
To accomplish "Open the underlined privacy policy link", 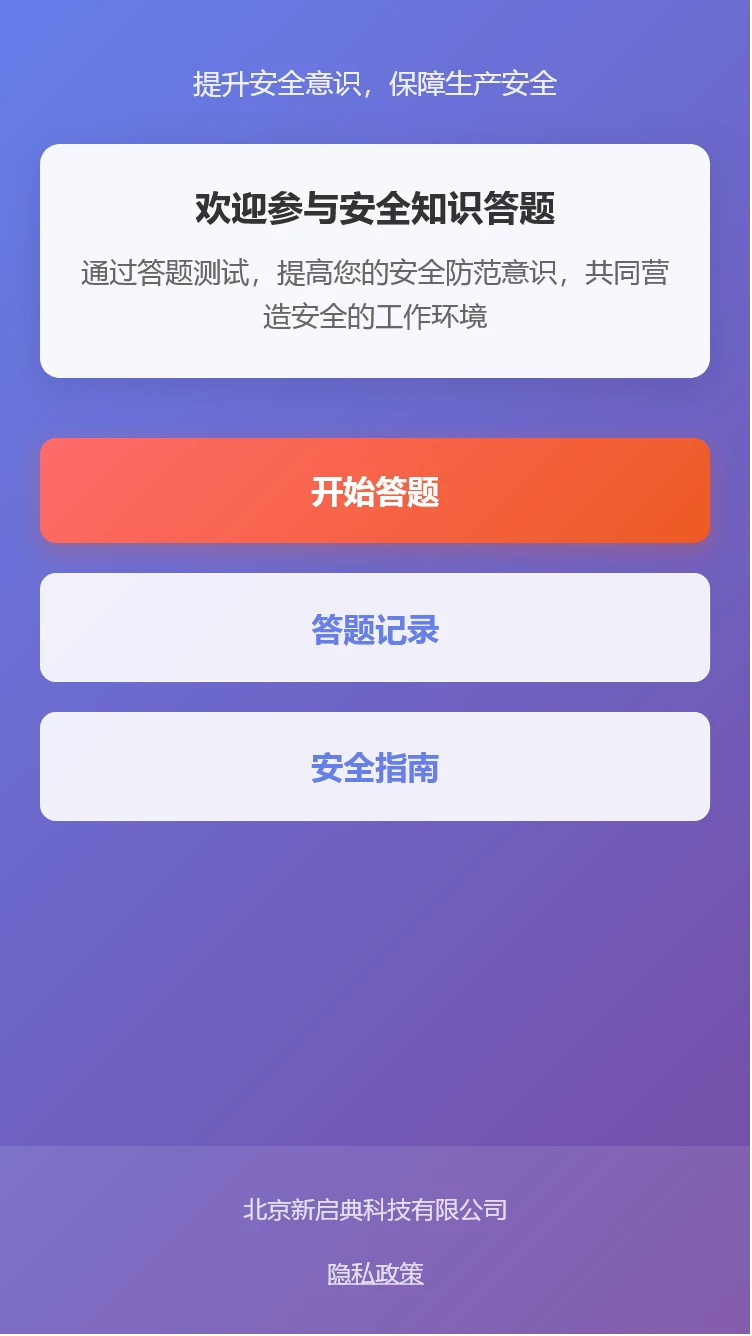I will pyautogui.click(x=375, y=1275).
